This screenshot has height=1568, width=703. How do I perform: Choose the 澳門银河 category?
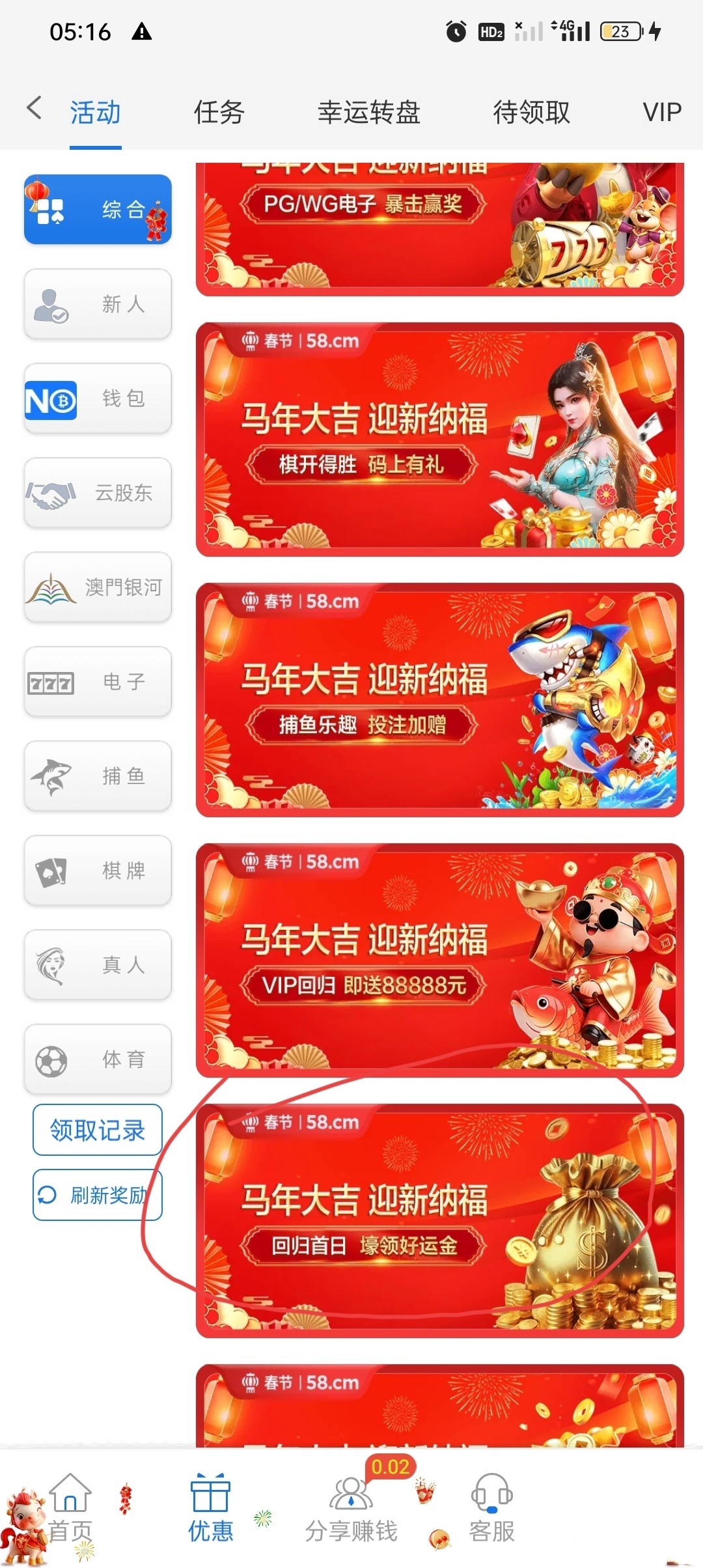98,587
